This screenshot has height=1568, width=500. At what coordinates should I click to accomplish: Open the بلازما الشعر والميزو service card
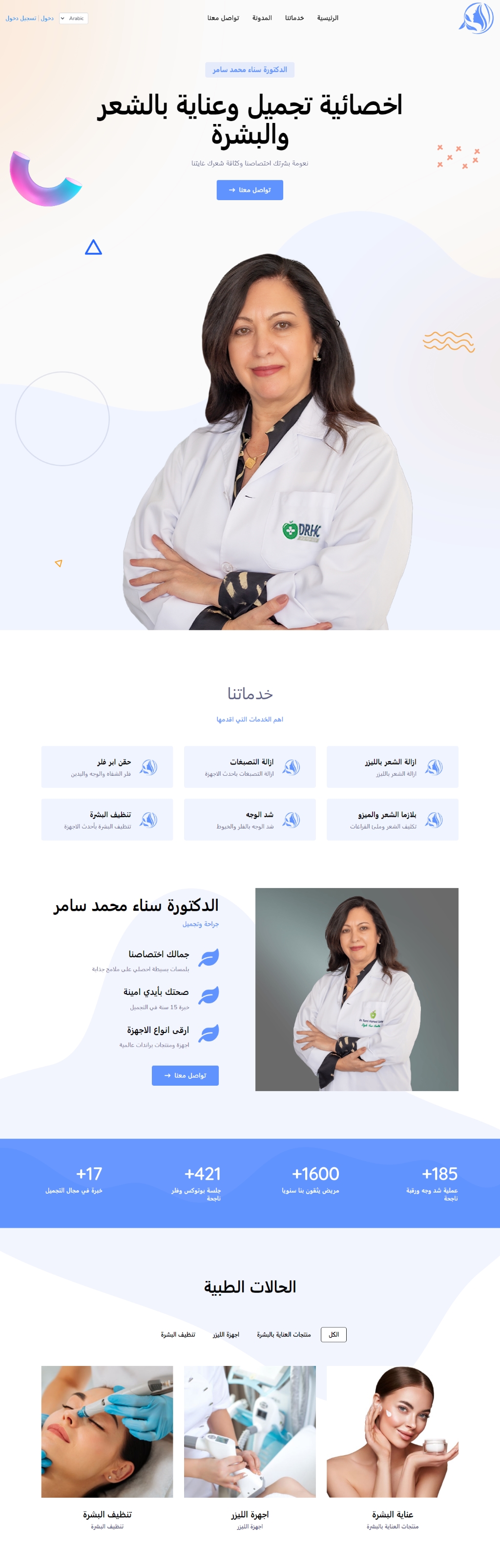tap(392, 819)
